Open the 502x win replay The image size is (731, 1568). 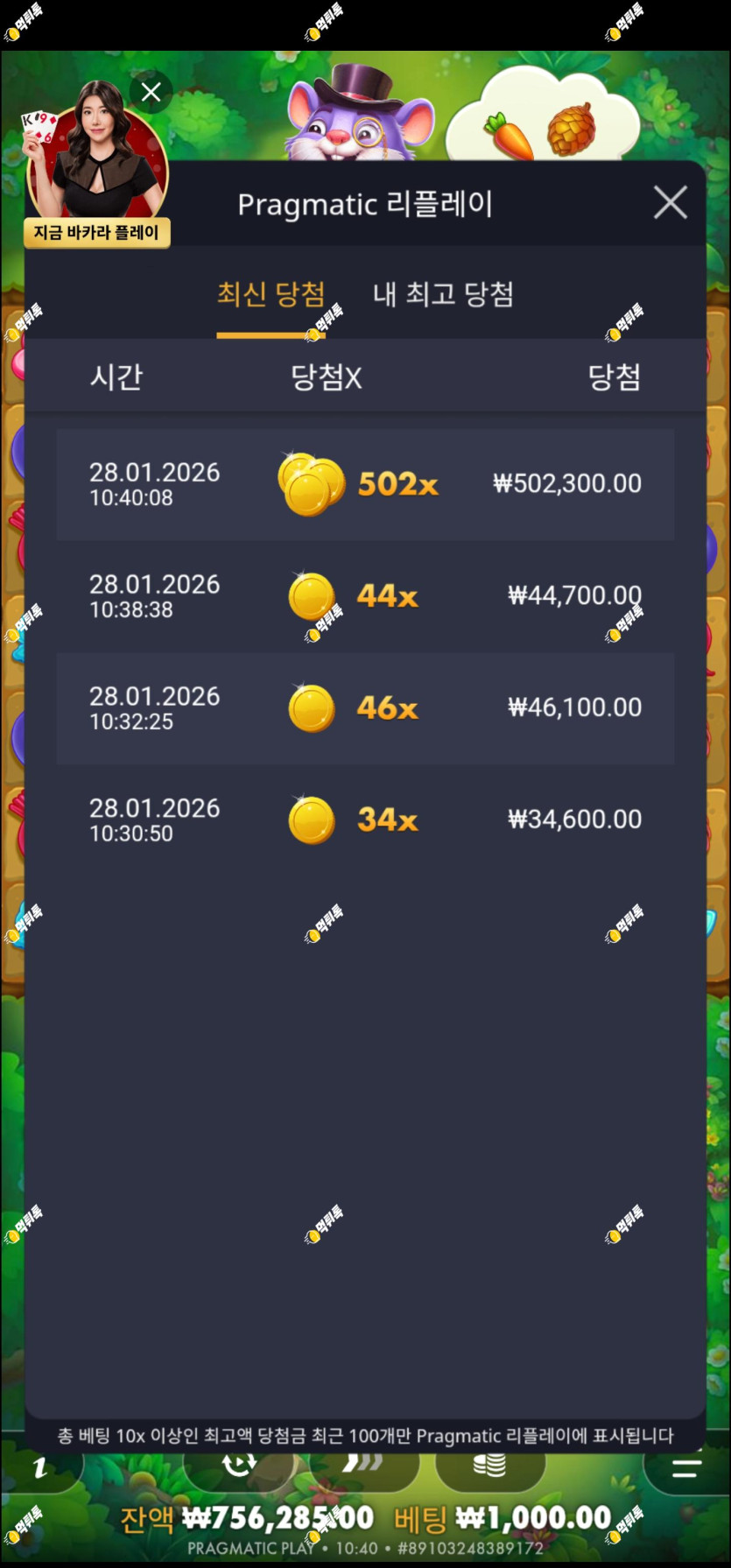point(365,484)
